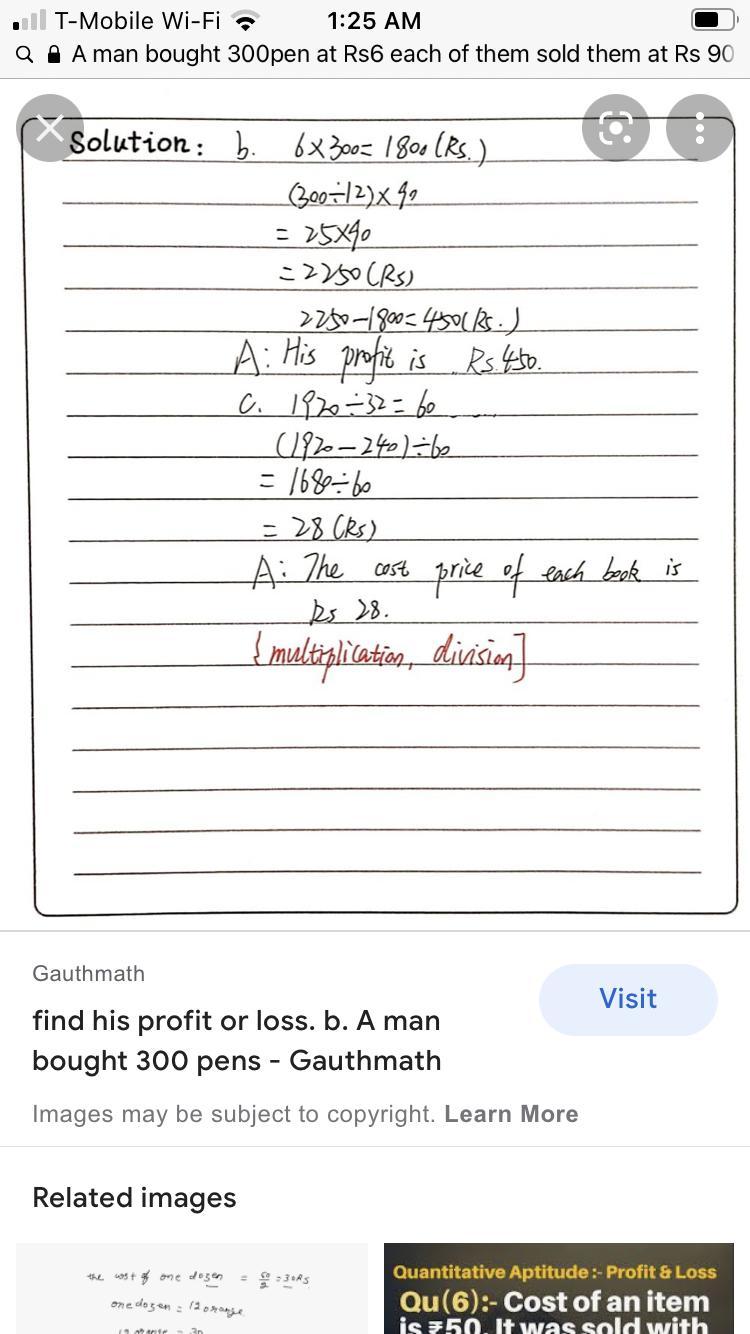This screenshot has height=1334, width=750.
Task: Open Quantitative Aptitude Profit & Loss image
Action: [x=559, y=1288]
